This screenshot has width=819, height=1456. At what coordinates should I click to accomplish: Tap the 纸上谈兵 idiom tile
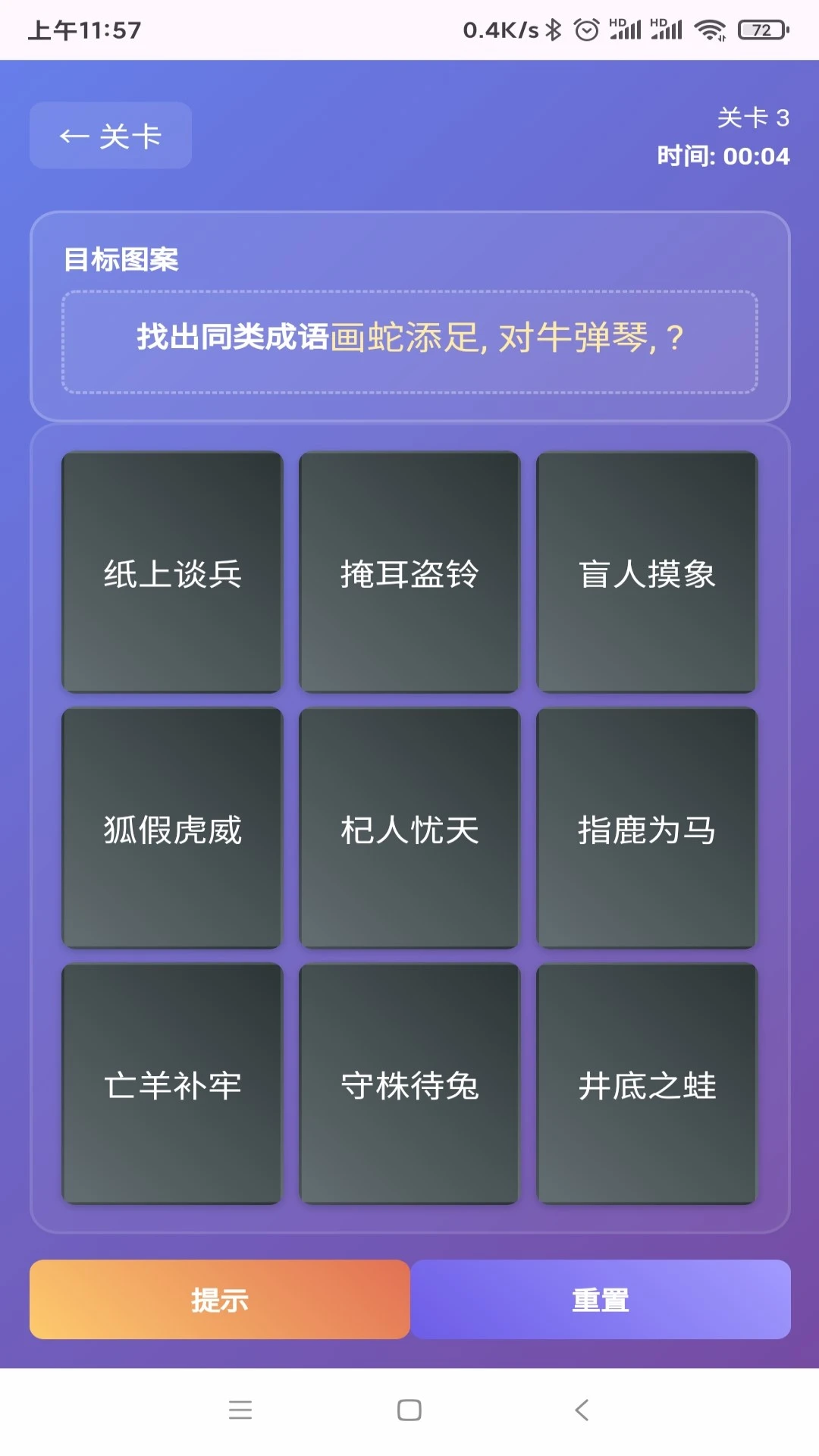click(171, 573)
